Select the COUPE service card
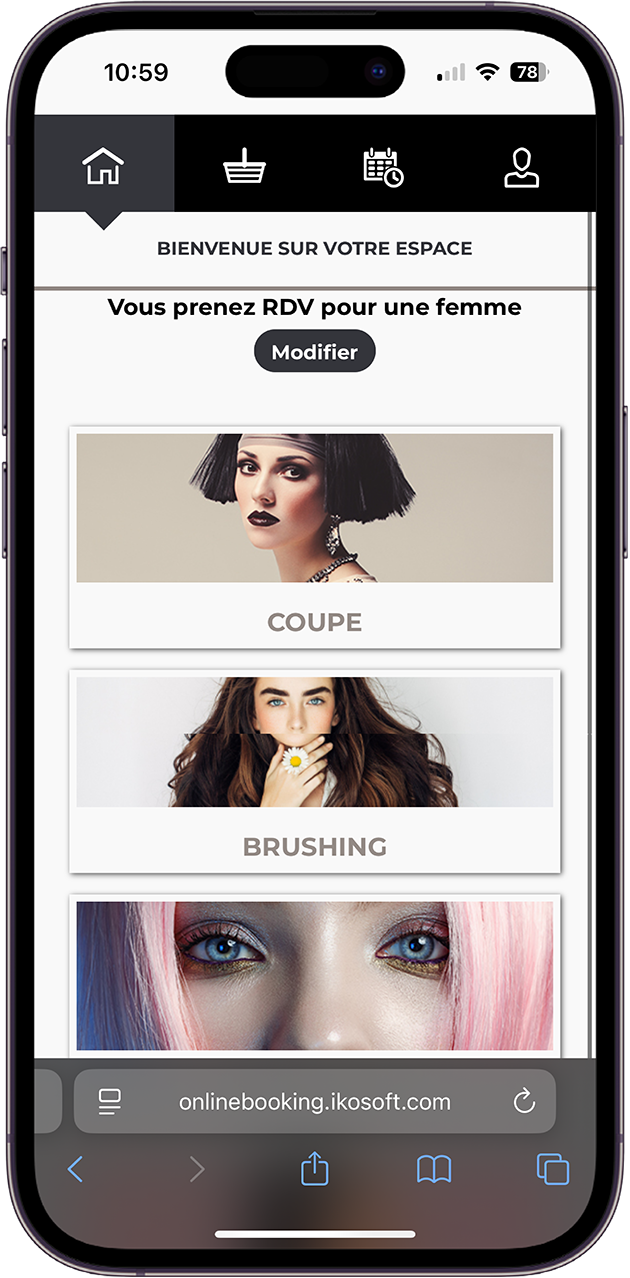This screenshot has width=630, height=1278. click(314, 538)
